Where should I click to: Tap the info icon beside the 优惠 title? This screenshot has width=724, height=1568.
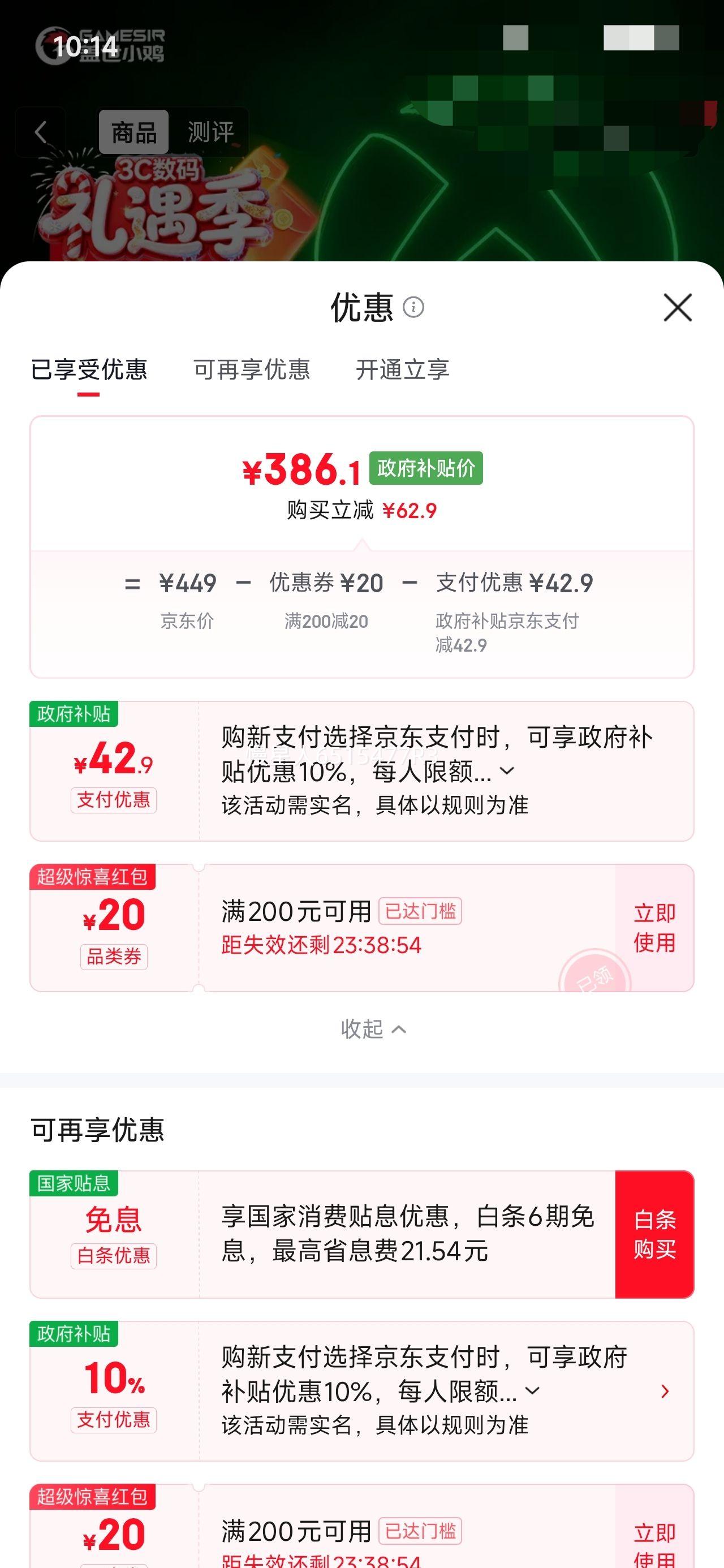coord(416,309)
